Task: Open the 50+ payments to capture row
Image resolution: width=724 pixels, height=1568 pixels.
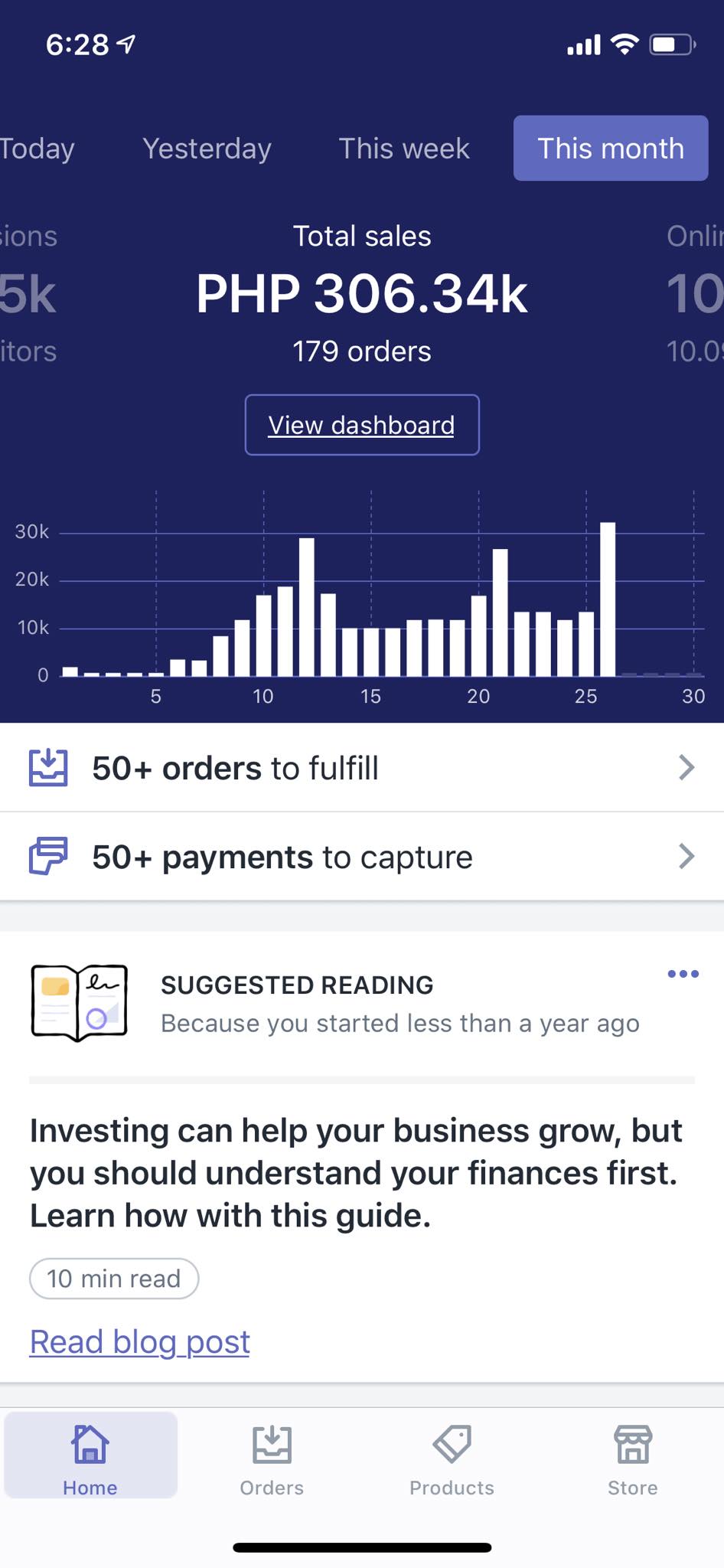Action: [x=361, y=857]
